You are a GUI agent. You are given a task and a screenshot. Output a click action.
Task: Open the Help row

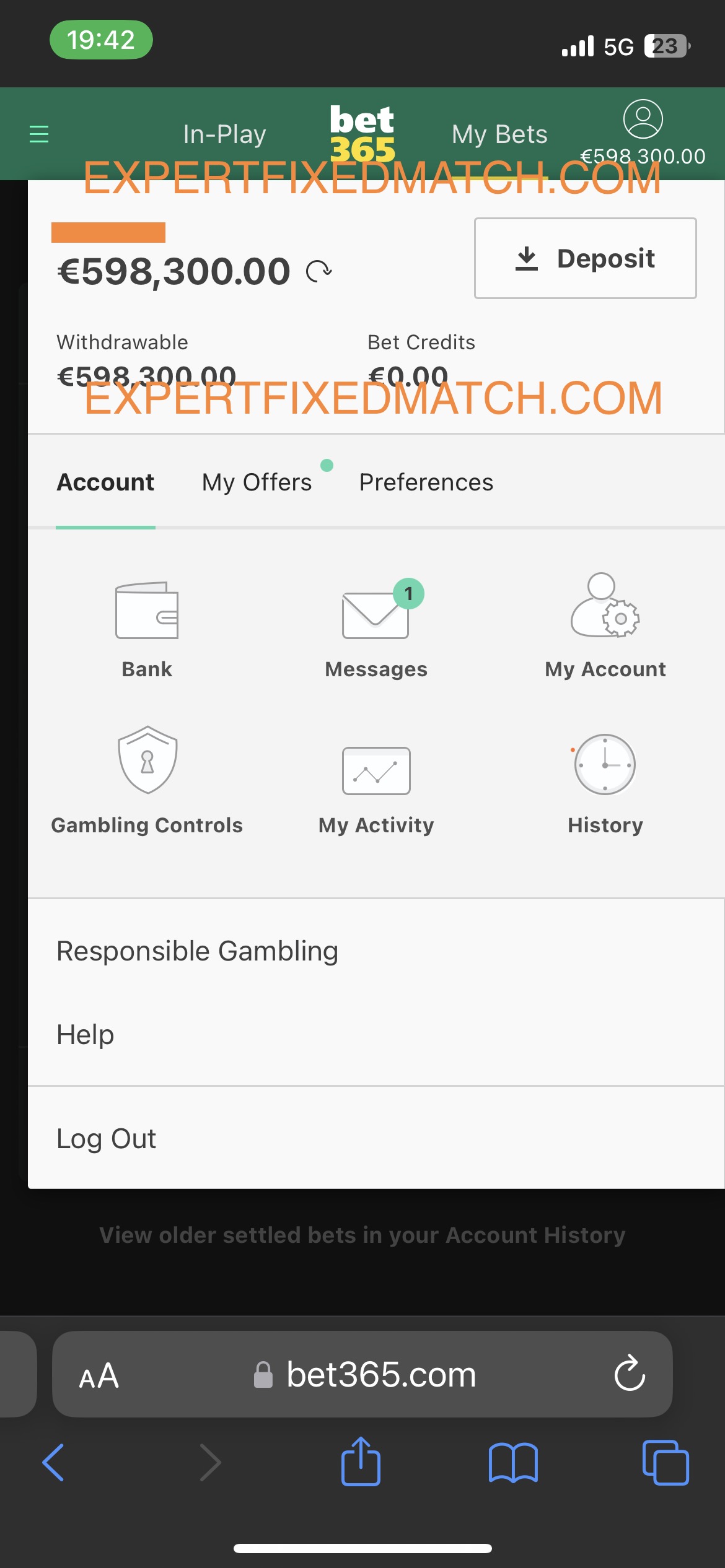(86, 1035)
